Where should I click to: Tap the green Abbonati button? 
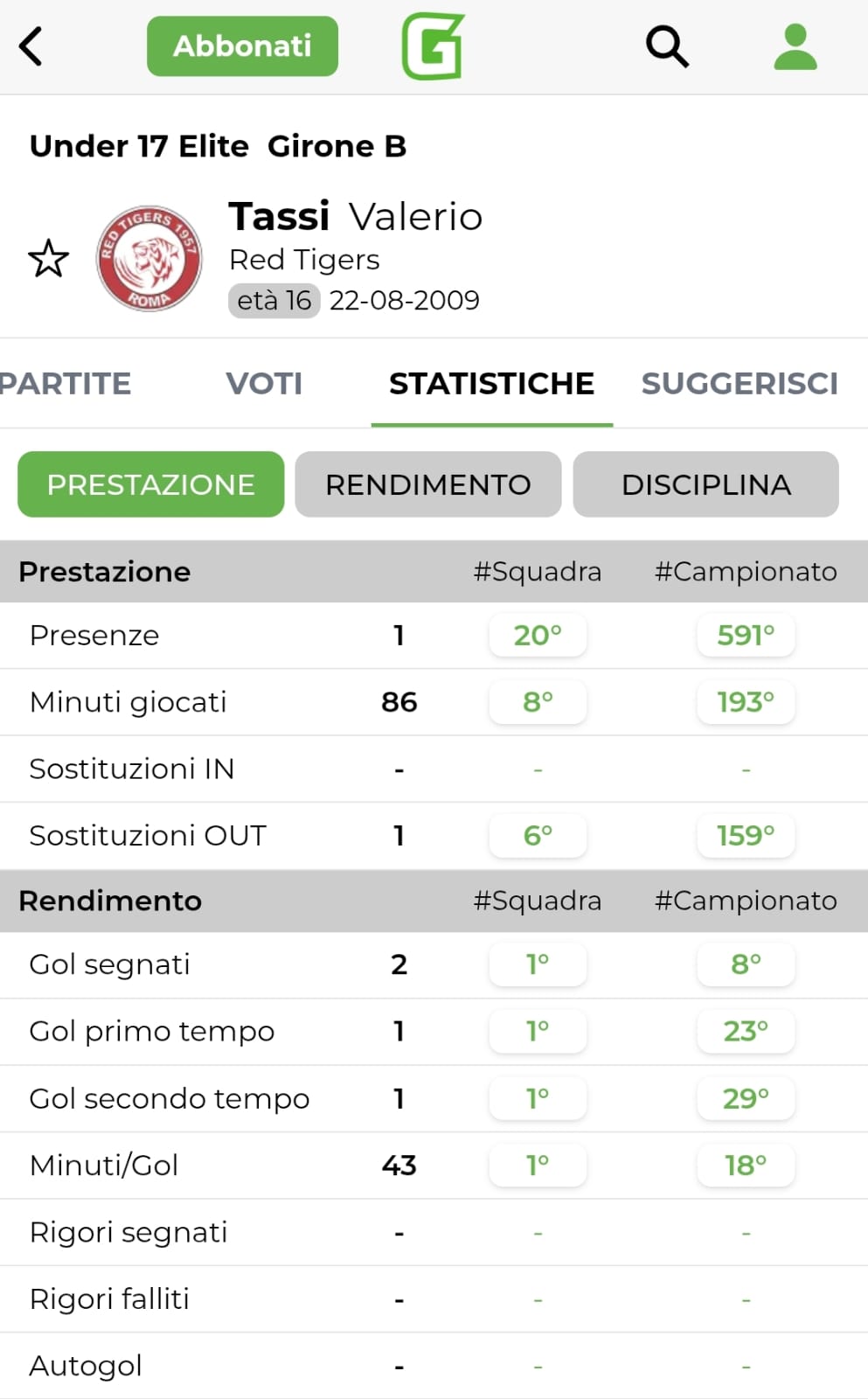coord(242,46)
